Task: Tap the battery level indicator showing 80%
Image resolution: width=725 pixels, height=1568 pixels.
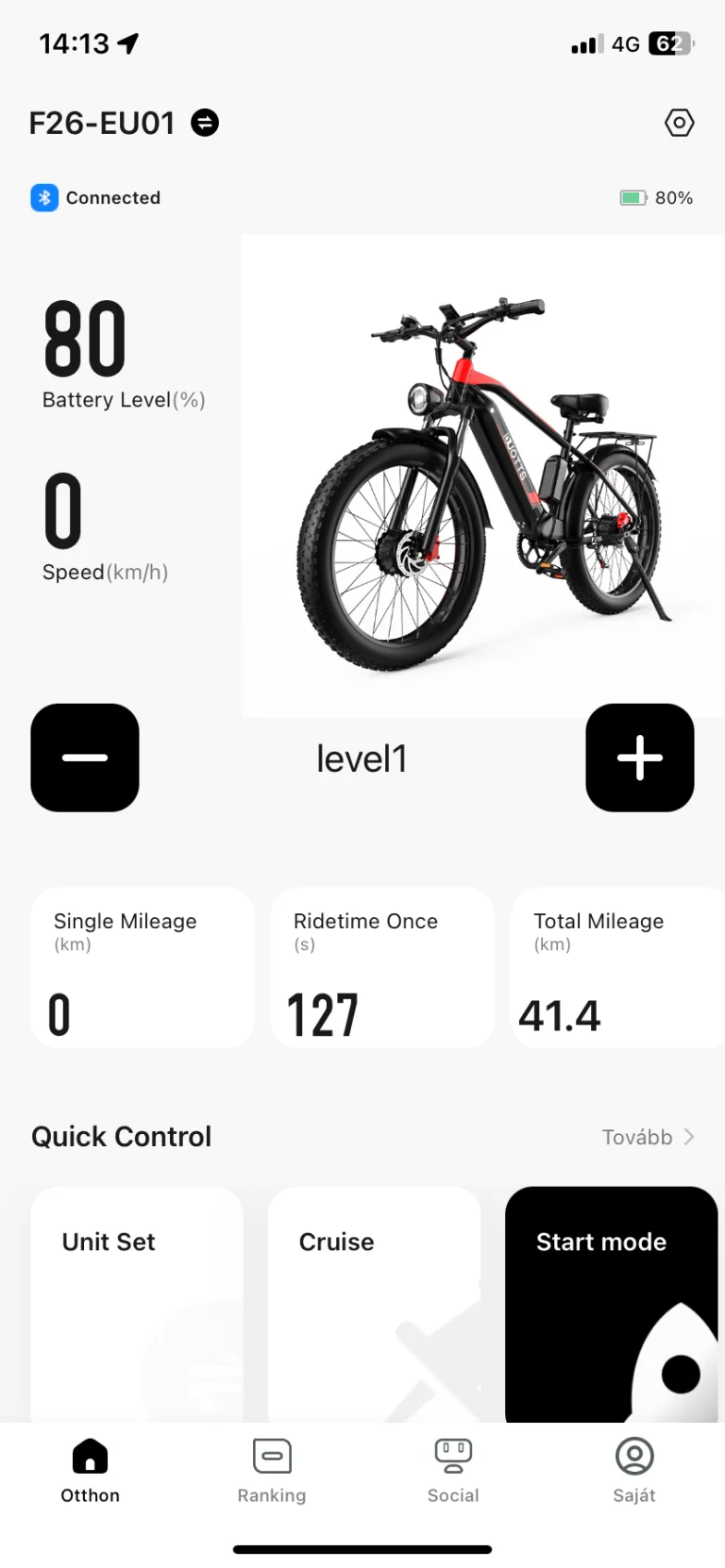Action: coord(655,197)
